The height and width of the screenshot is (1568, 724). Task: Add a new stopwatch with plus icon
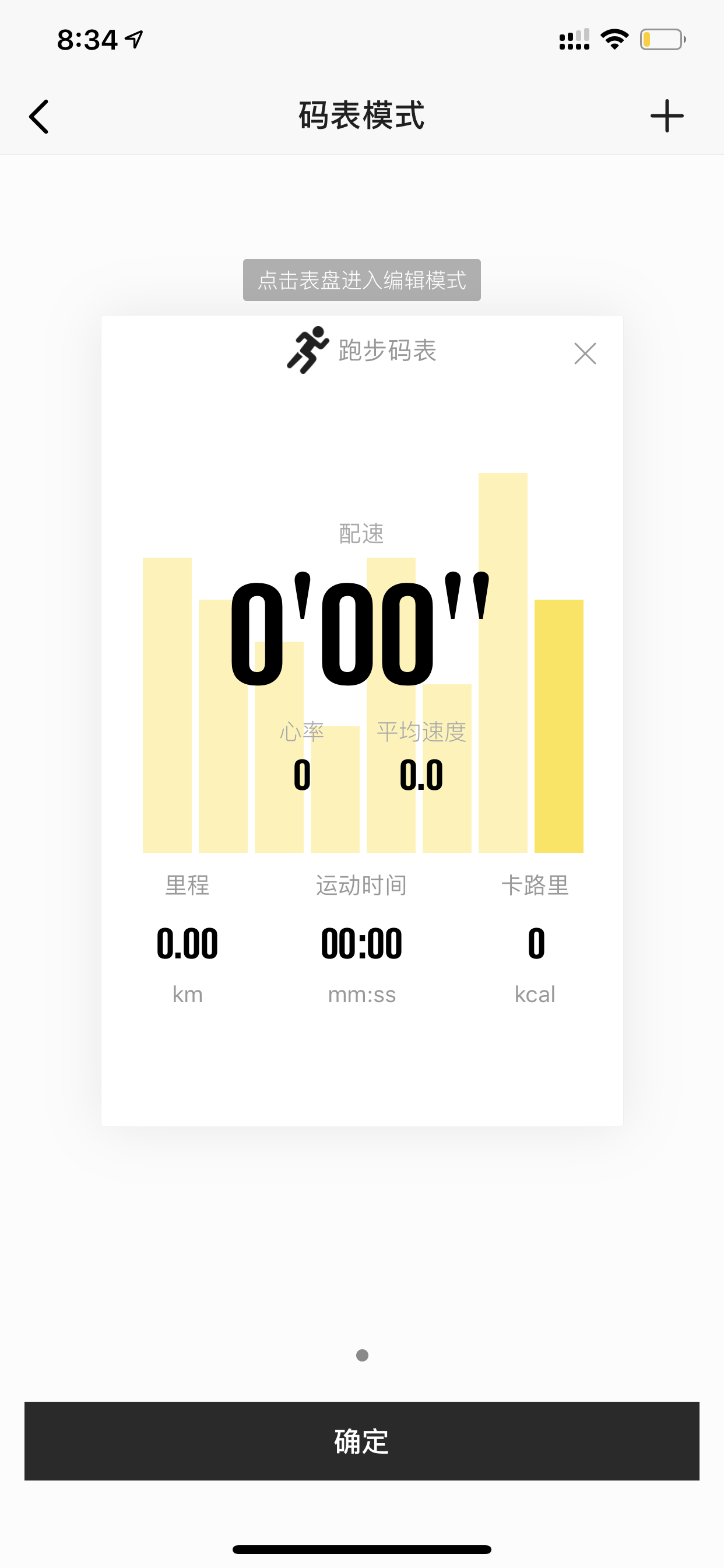pyautogui.click(x=667, y=116)
